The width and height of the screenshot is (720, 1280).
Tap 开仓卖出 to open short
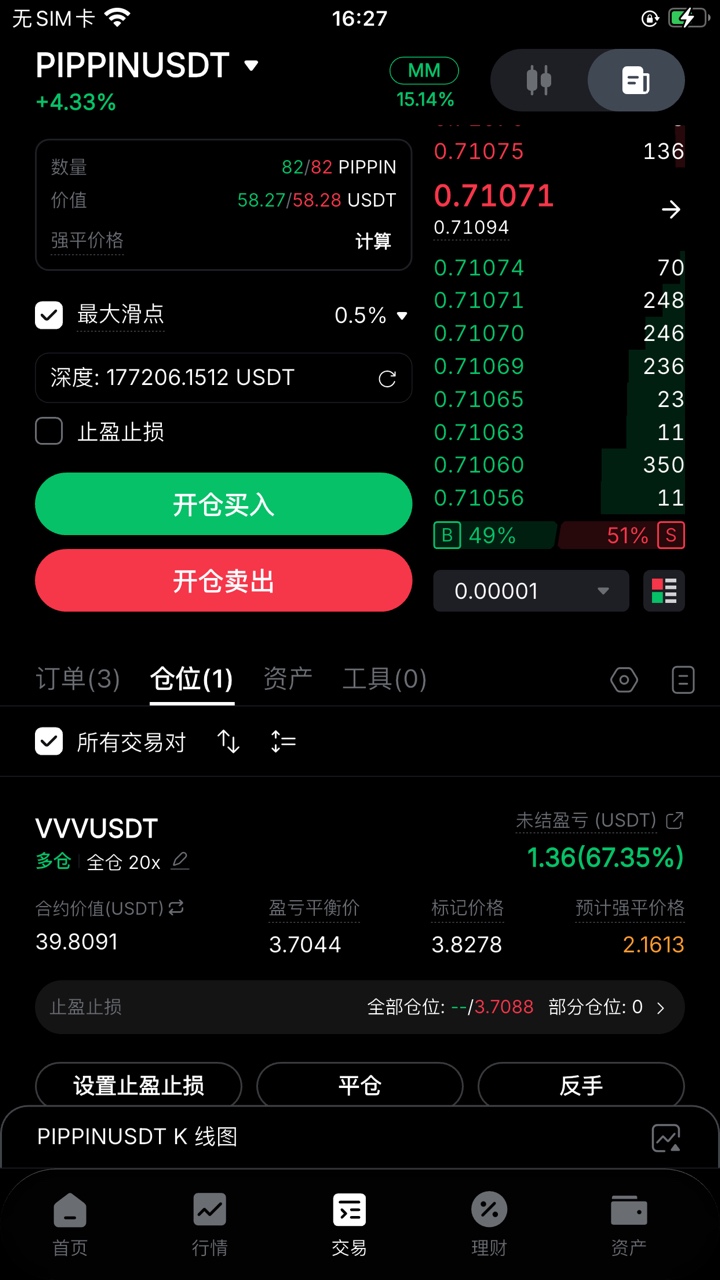[x=223, y=581]
